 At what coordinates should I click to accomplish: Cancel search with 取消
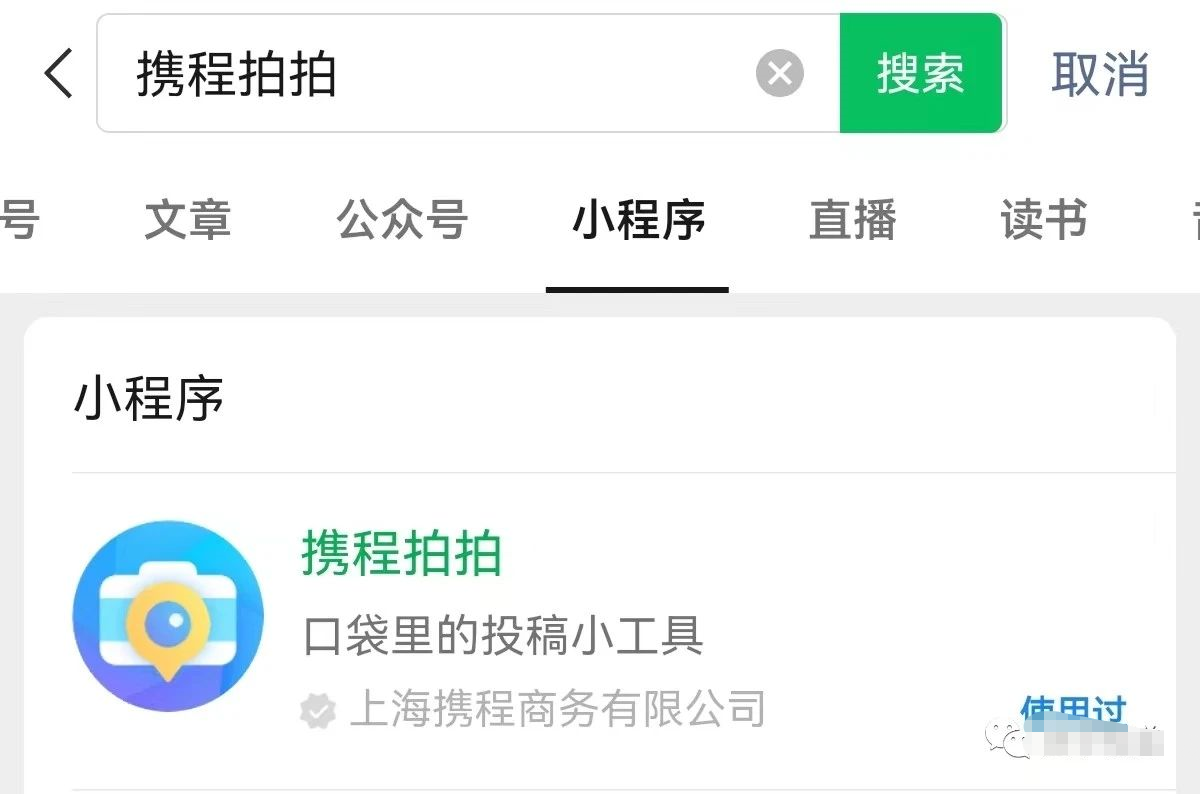(x=1099, y=74)
